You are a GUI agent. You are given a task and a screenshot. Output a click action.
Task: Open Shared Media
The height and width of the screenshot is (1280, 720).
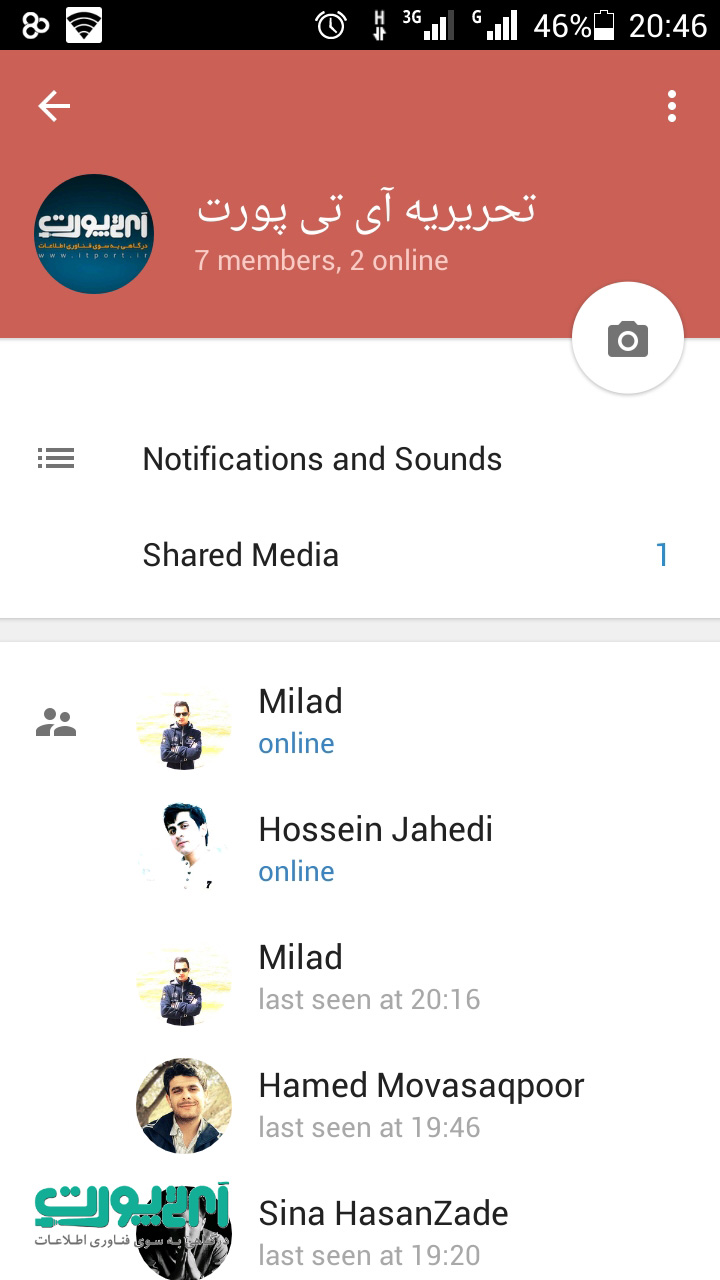[360, 555]
